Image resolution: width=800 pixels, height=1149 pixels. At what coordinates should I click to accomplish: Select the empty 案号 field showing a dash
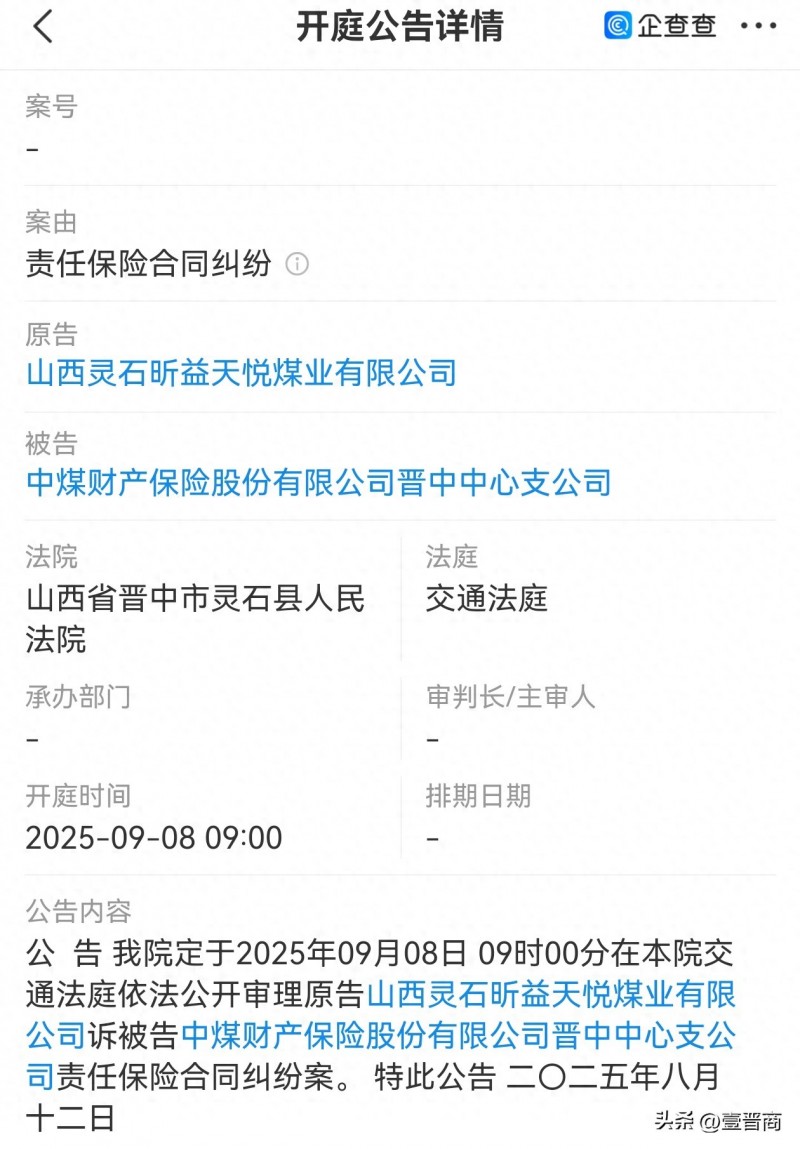pyautogui.click(x=32, y=148)
